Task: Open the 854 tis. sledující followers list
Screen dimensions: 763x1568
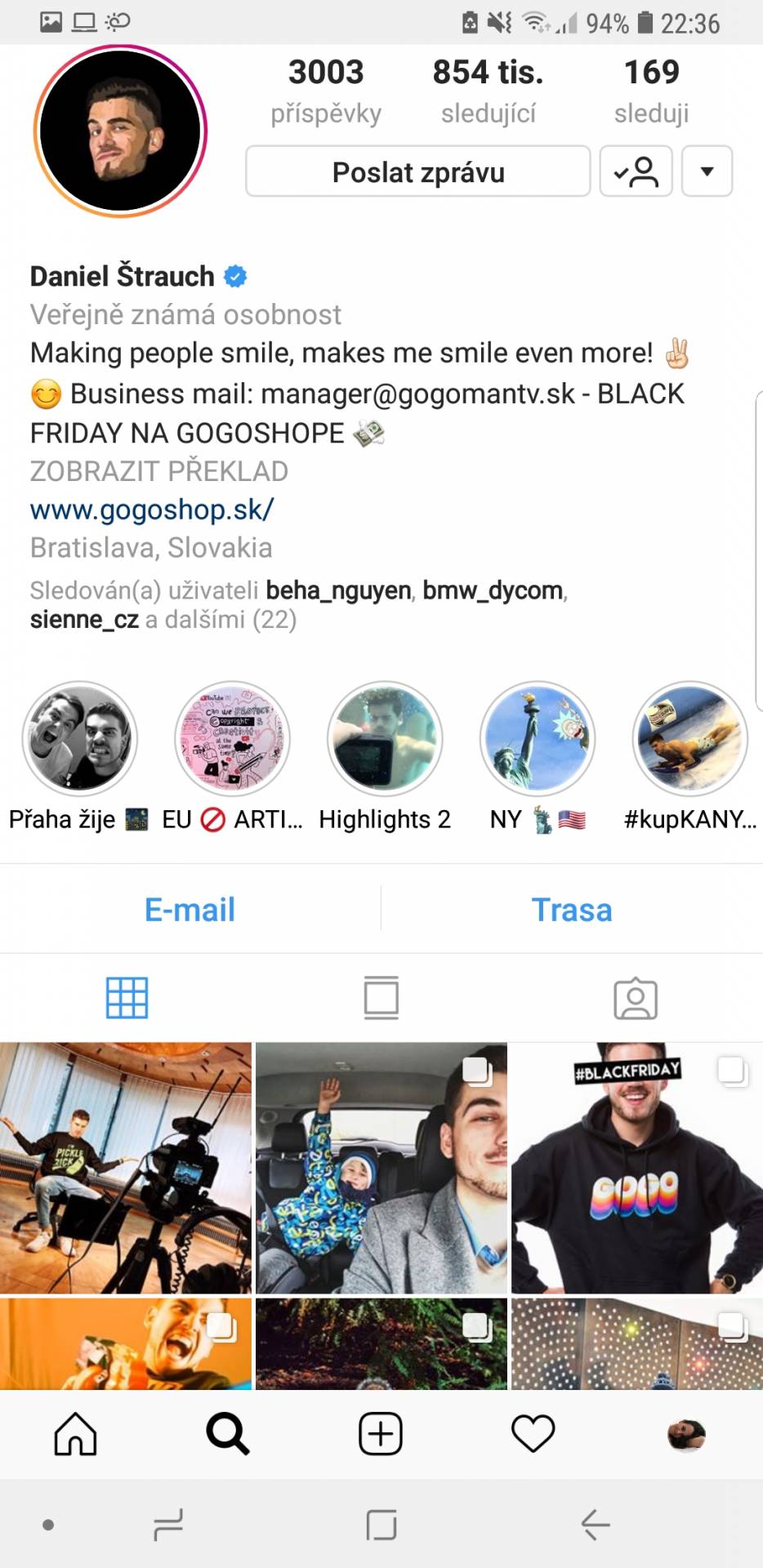Action: [489, 90]
